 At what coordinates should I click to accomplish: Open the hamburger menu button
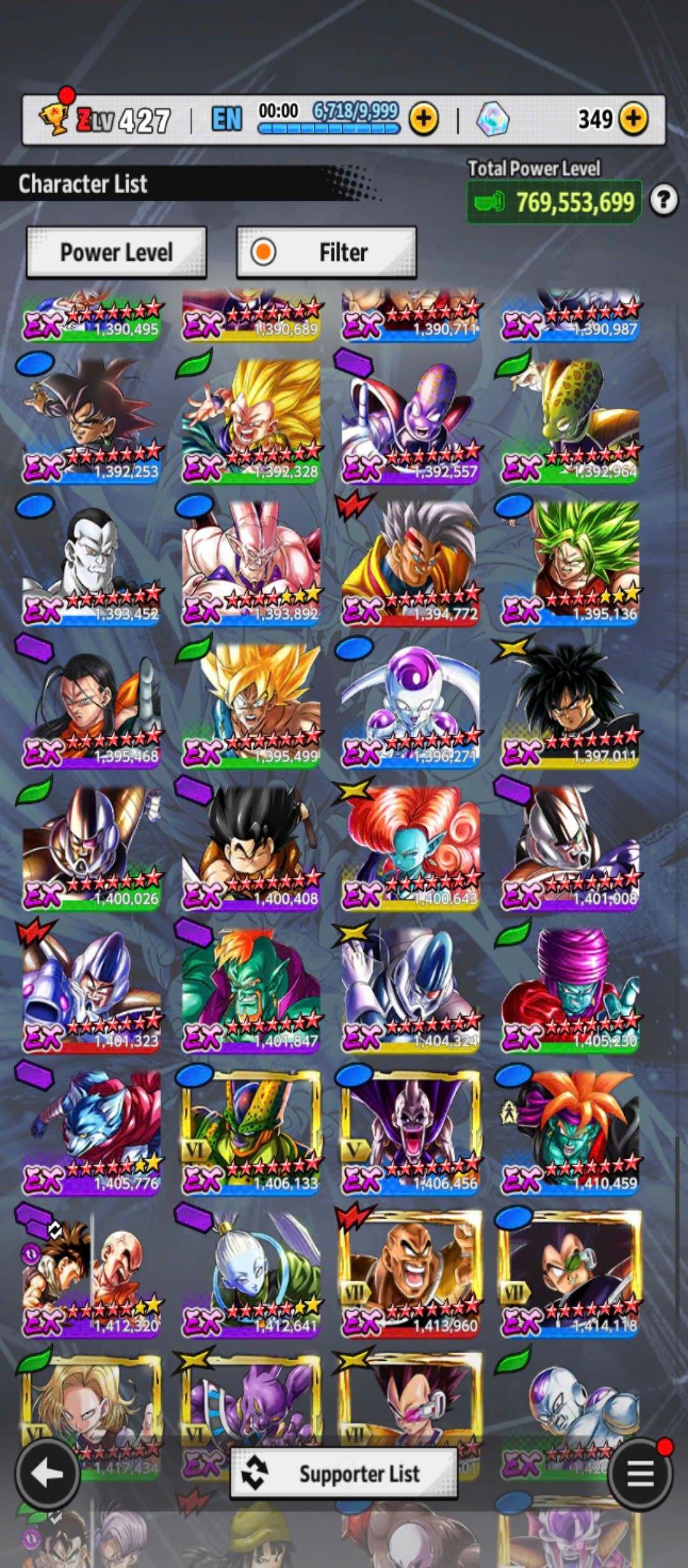(x=640, y=1472)
